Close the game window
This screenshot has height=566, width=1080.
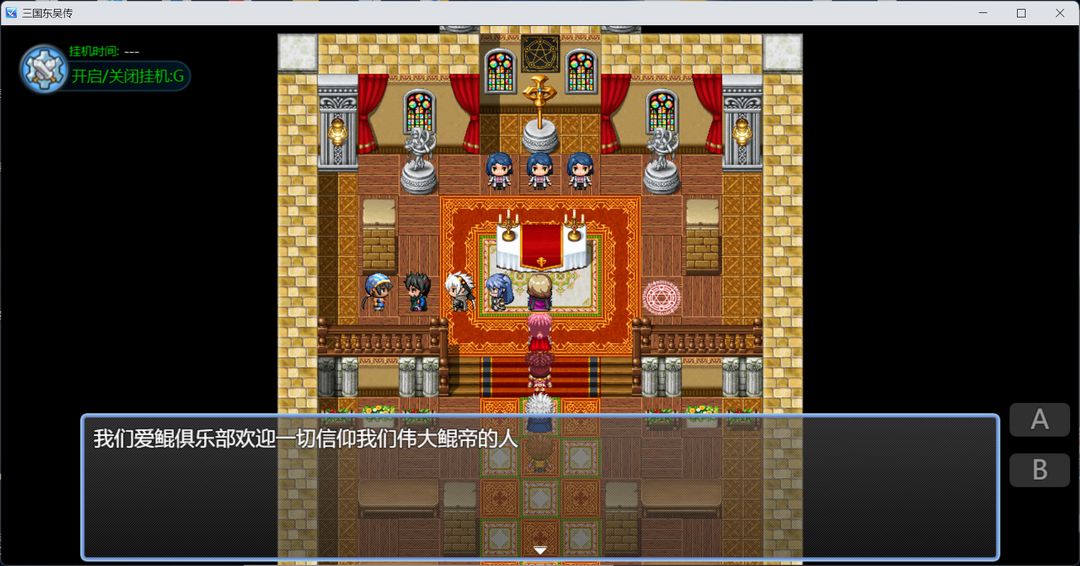pyautogui.click(x=1060, y=13)
